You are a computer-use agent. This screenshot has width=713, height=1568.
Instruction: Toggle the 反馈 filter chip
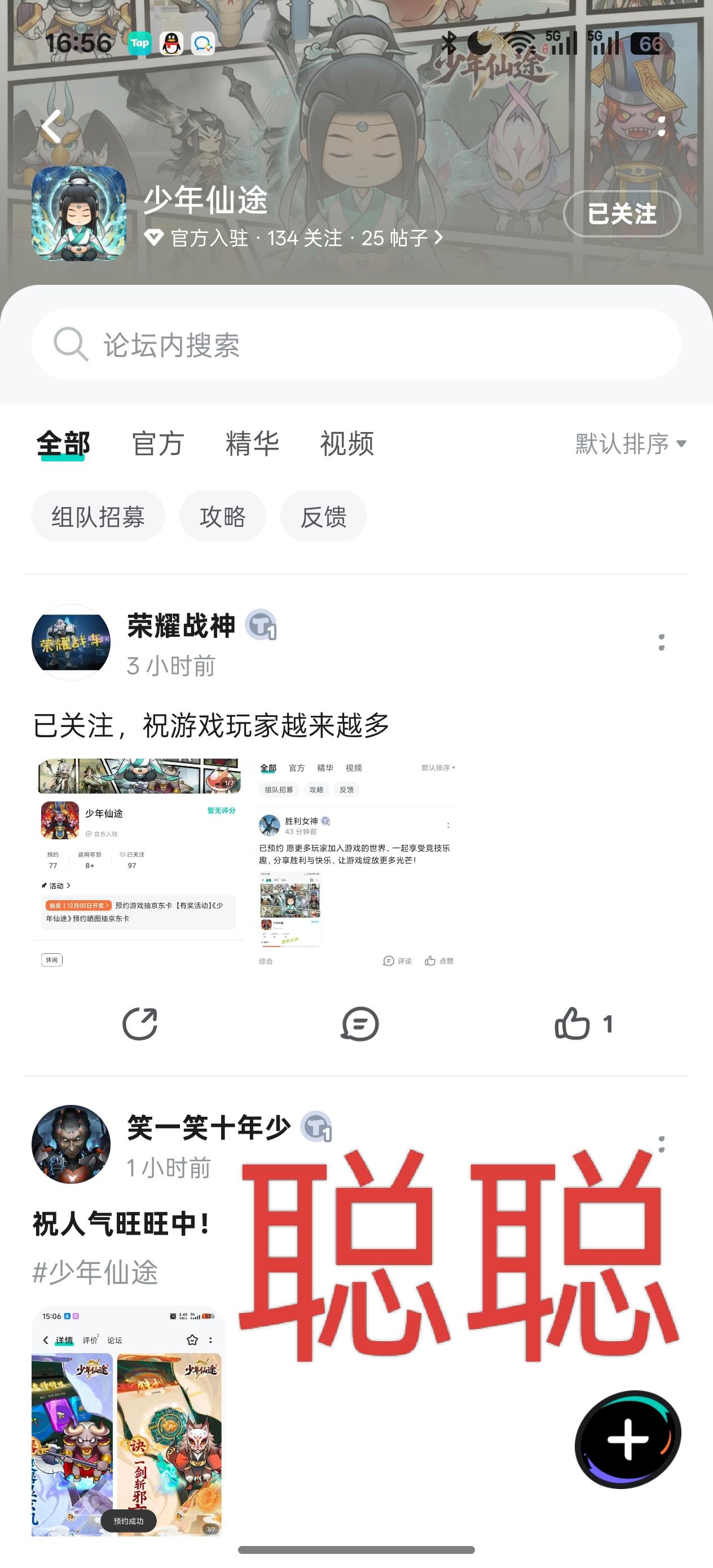(x=323, y=516)
